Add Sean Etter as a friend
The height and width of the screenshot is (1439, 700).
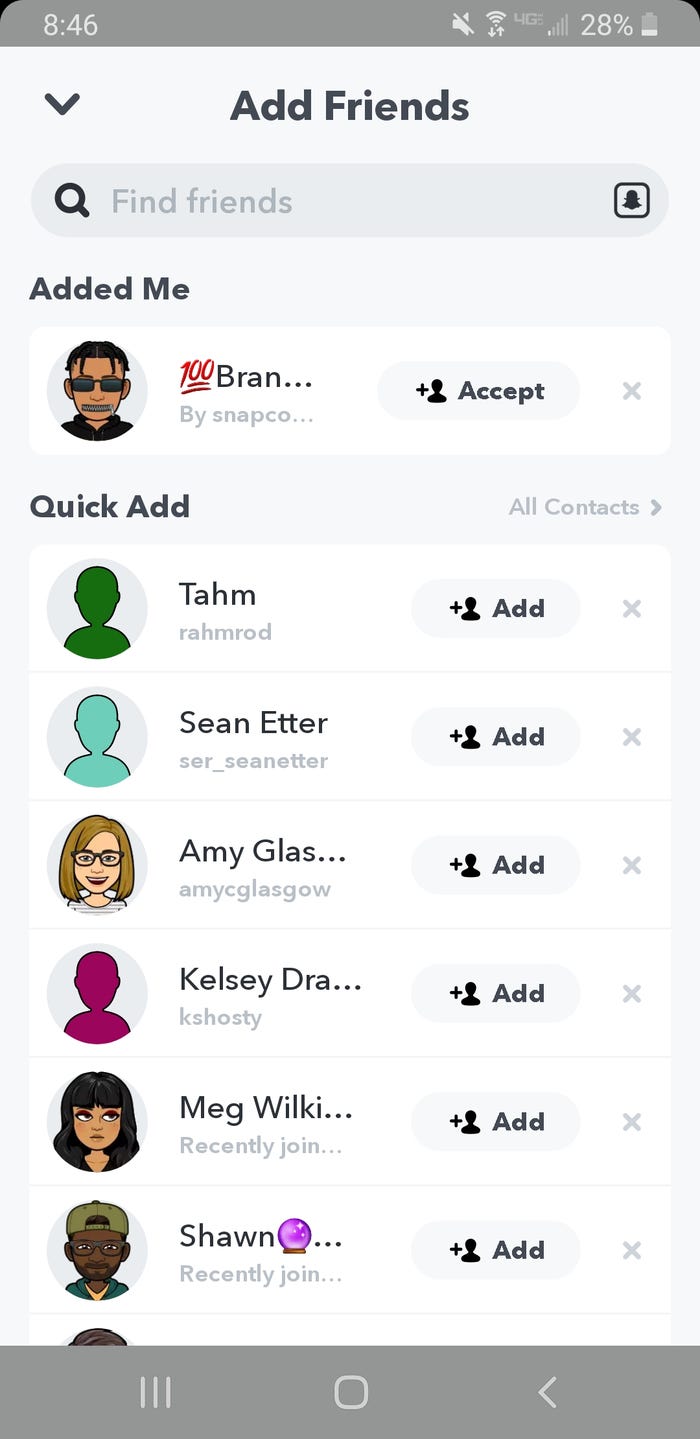coord(496,737)
